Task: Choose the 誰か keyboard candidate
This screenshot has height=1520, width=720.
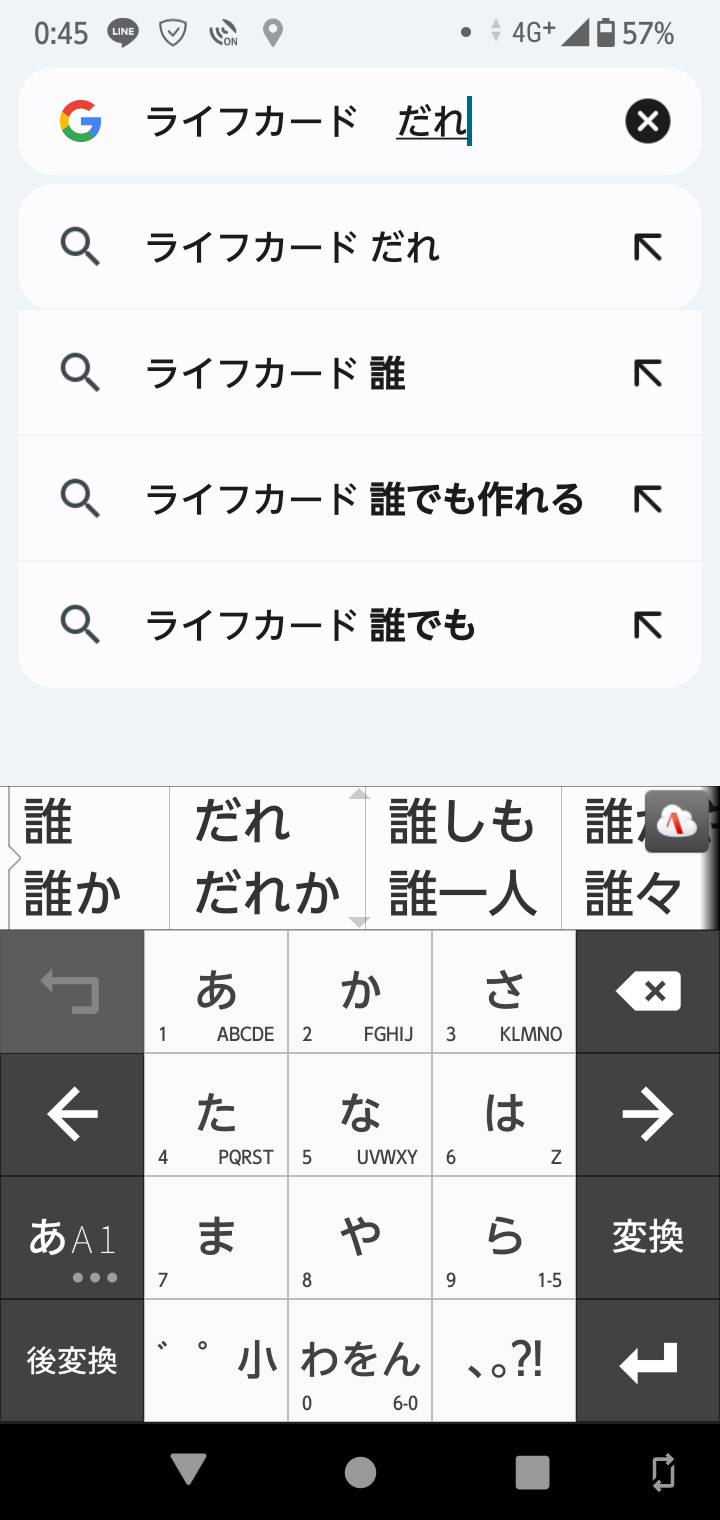Action: 72,893
